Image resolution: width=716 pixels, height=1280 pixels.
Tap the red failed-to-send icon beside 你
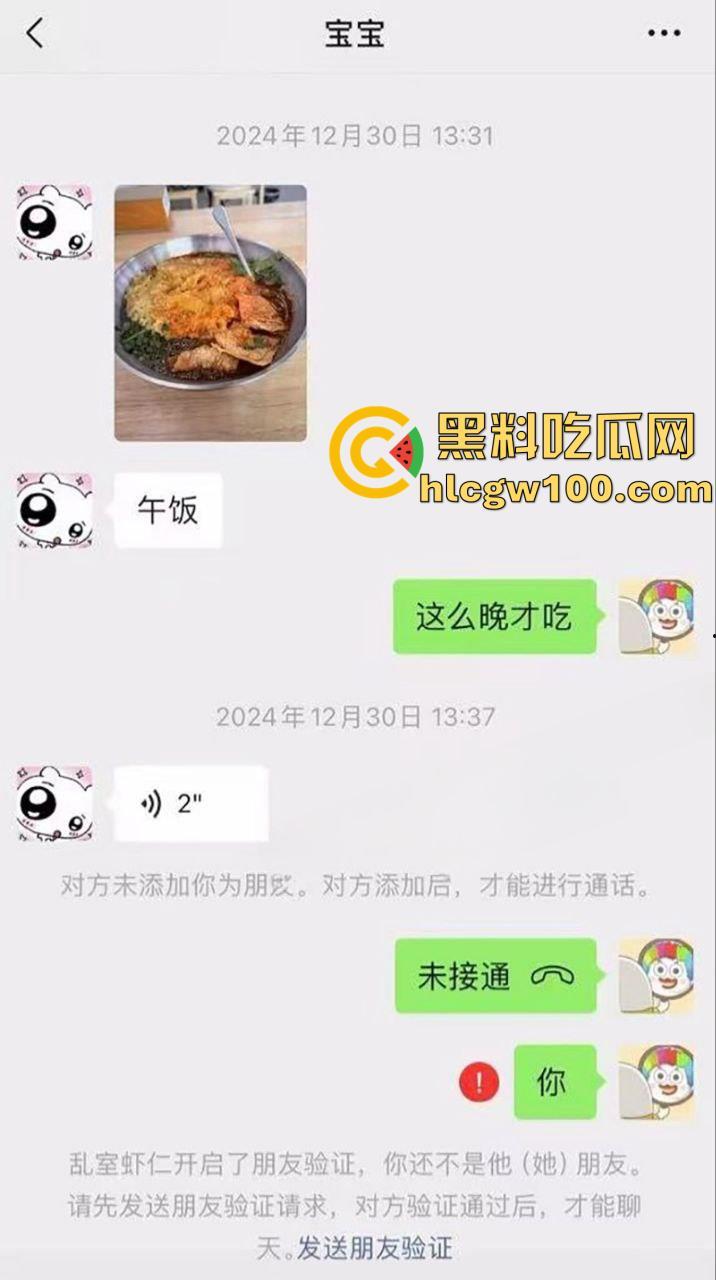(479, 1082)
